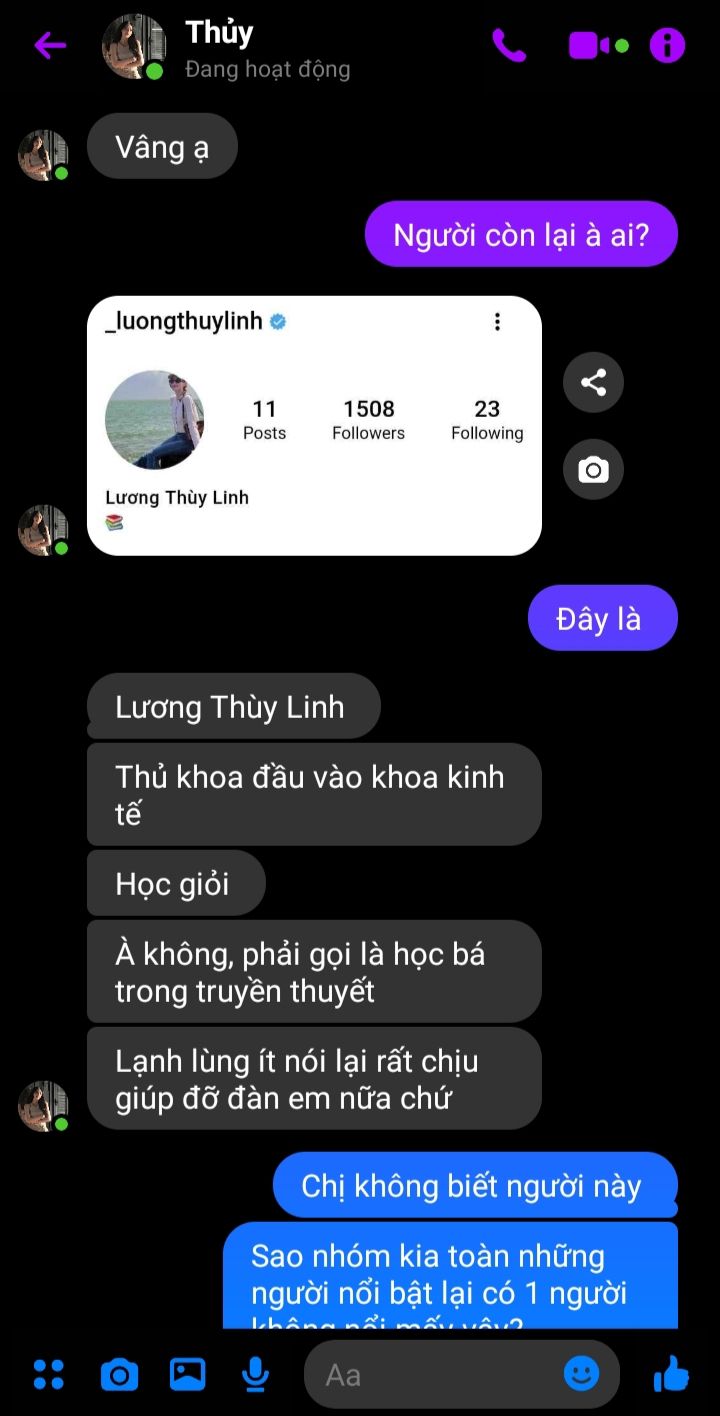This screenshot has width=720, height=1416.
Task: Send a thumbs-up like
Action: [671, 1374]
